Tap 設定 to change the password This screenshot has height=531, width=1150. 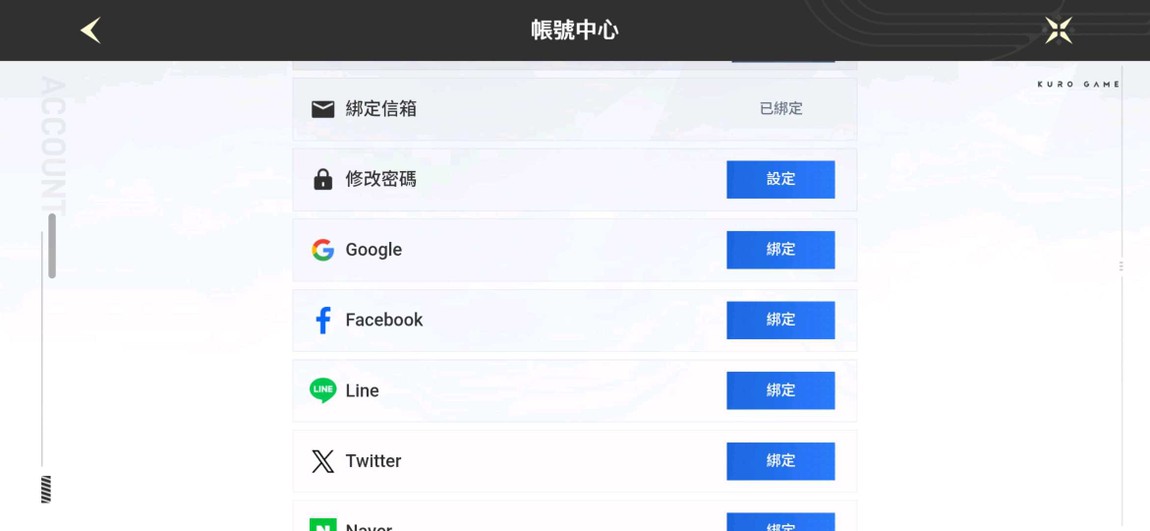click(780, 179)
